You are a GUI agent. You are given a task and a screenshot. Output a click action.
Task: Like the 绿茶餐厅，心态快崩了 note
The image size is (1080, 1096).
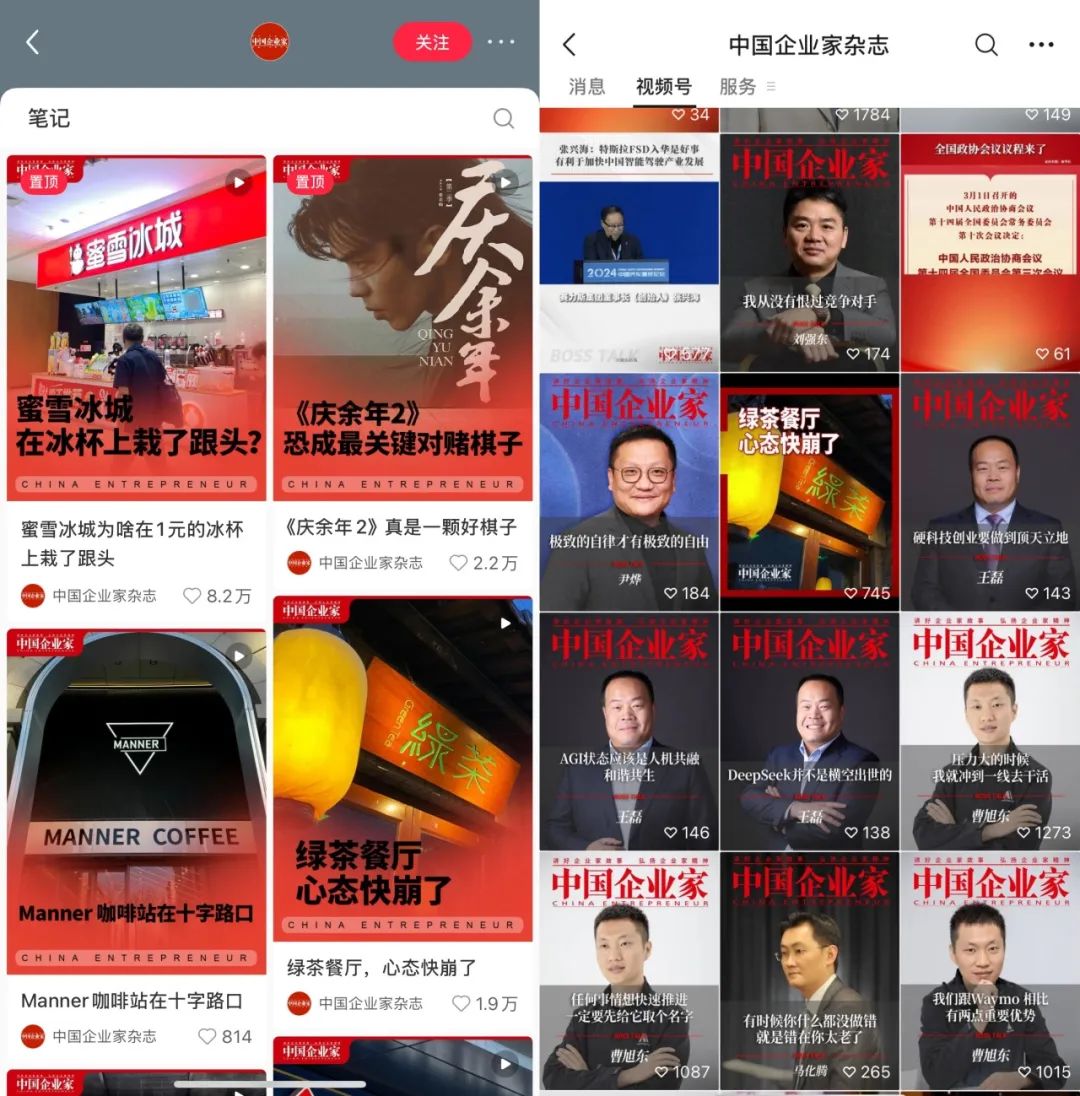461,1003
